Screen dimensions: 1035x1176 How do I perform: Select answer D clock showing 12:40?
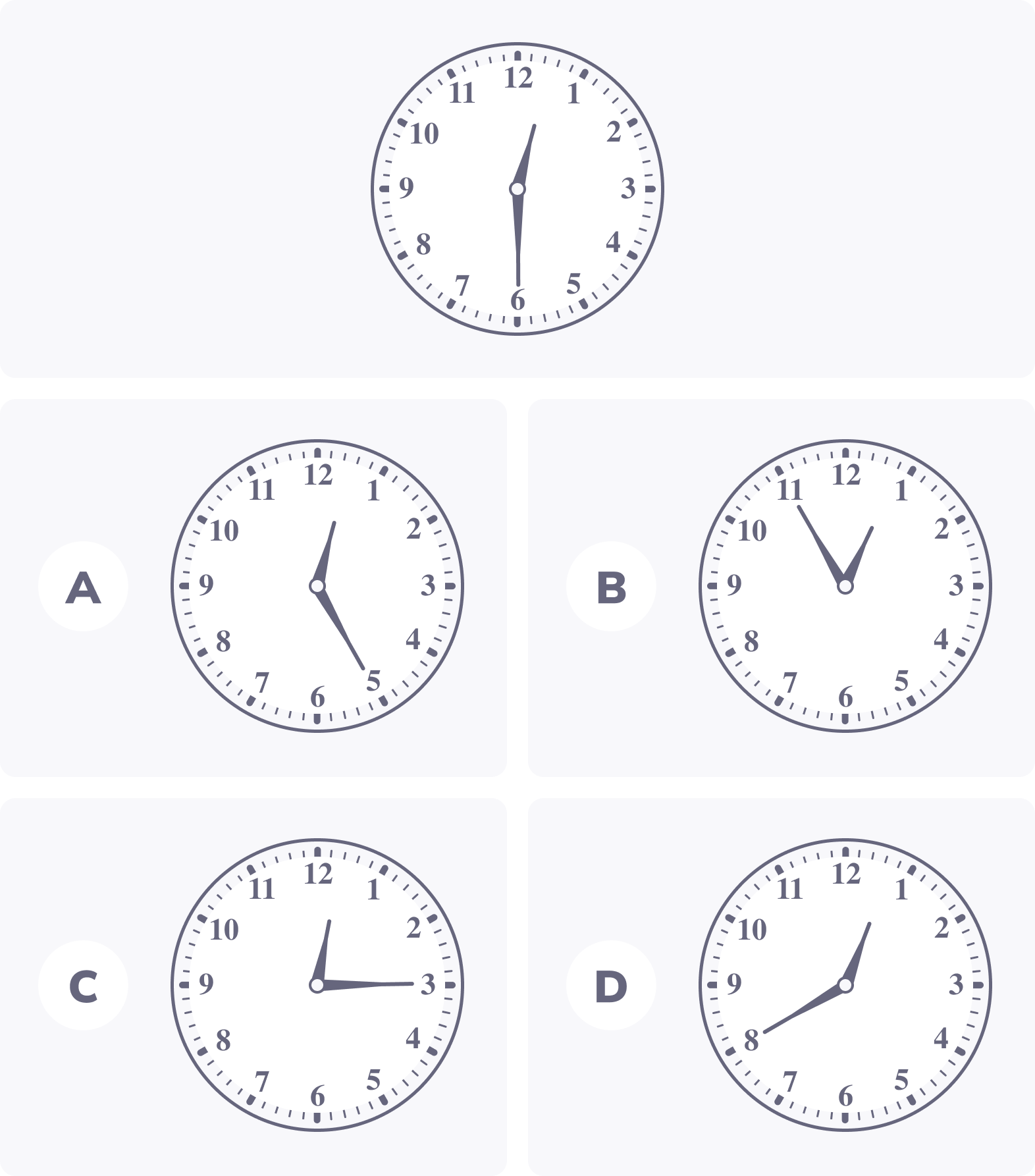click(x=845, y=985)
